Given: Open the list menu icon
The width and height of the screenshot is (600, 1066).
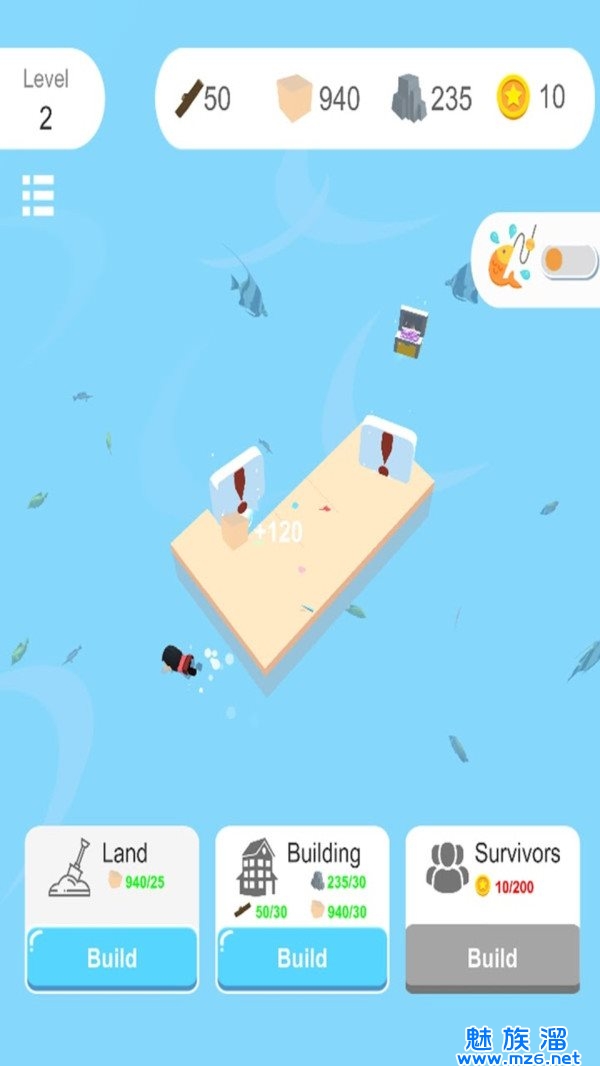Looking at the screenshot, I should [38, 195].
